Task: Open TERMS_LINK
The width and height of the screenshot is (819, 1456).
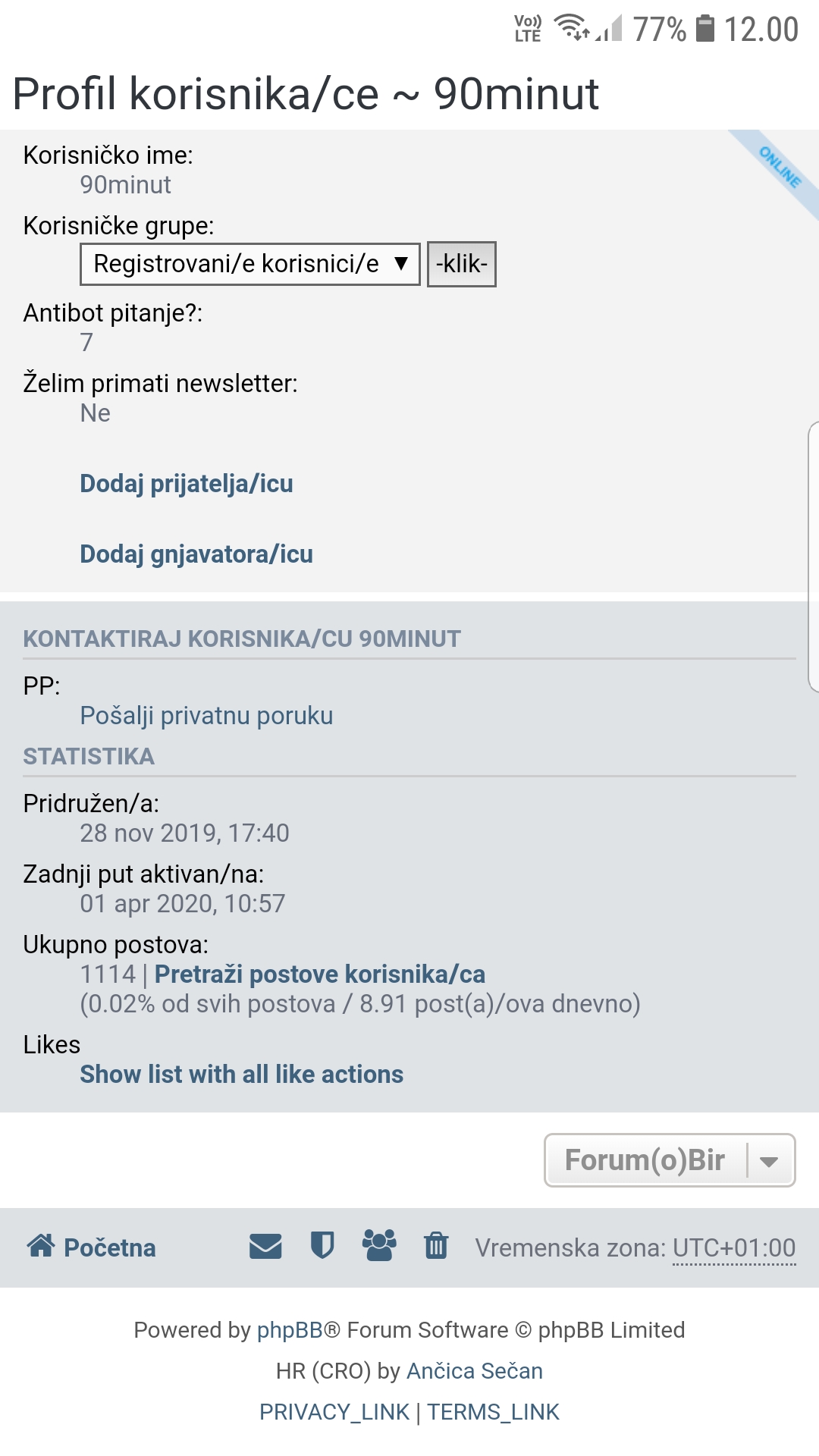Action: 493,1412
